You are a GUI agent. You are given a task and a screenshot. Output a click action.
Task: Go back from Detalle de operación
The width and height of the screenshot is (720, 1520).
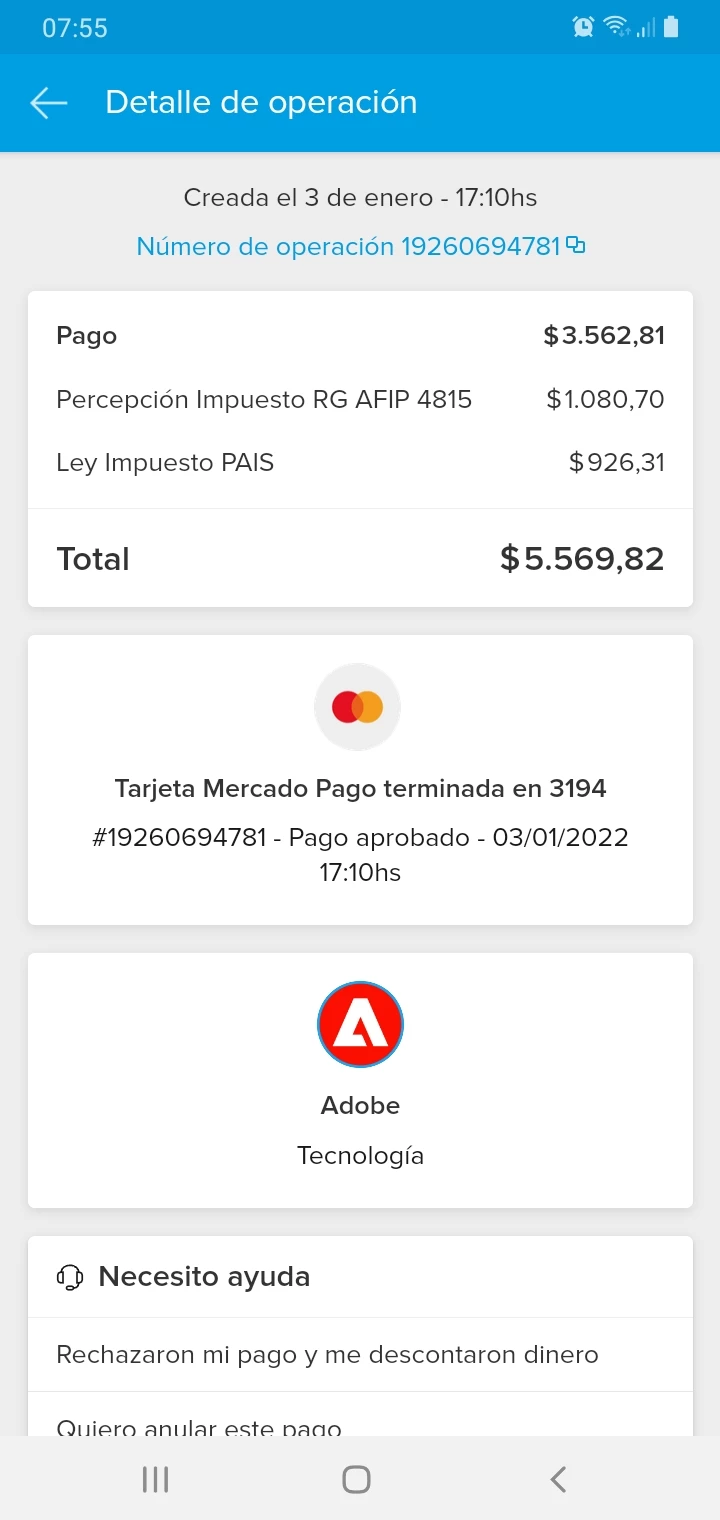tap(48, 102)
